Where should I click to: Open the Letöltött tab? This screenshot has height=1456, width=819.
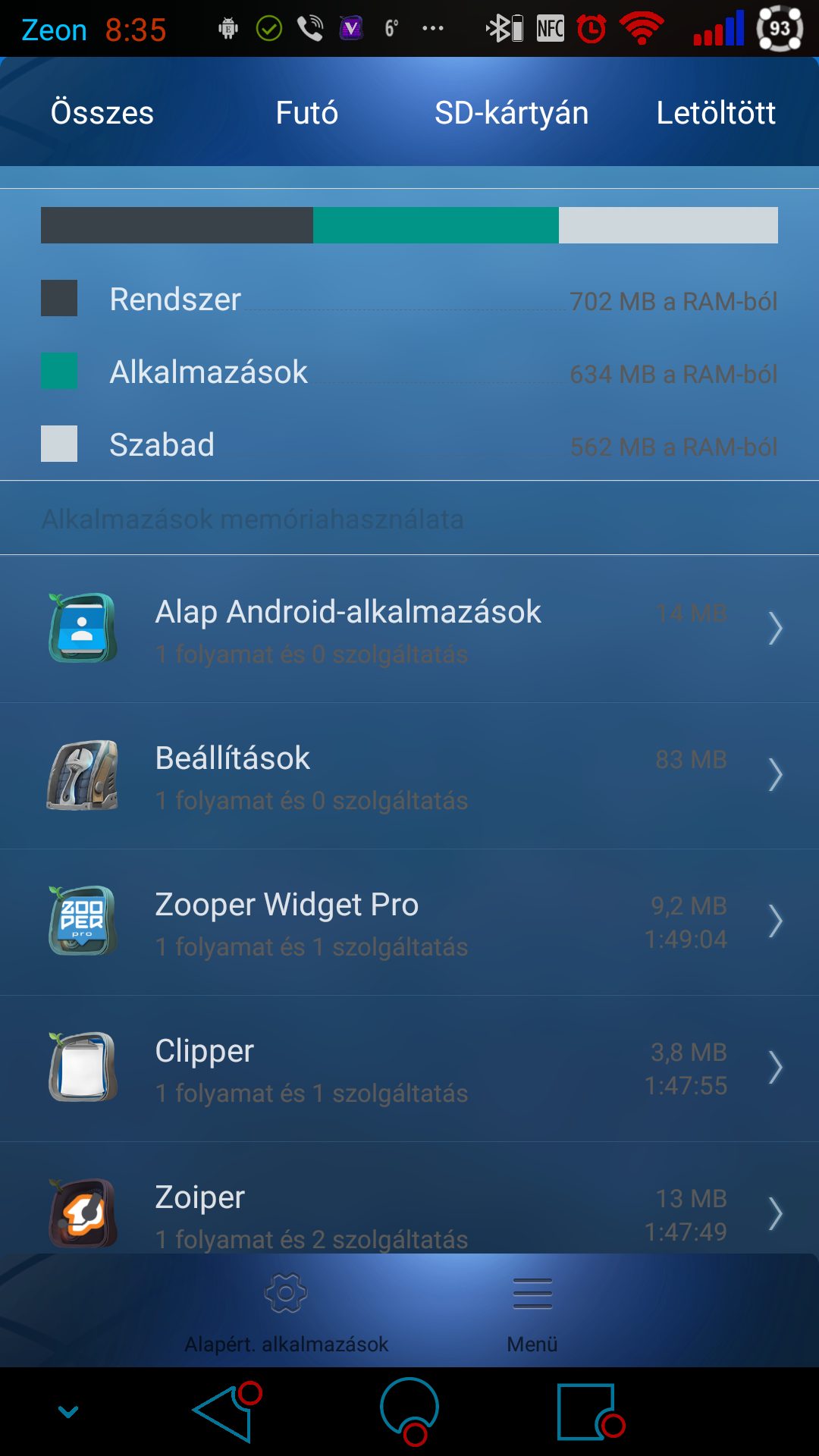click(717, 112)
